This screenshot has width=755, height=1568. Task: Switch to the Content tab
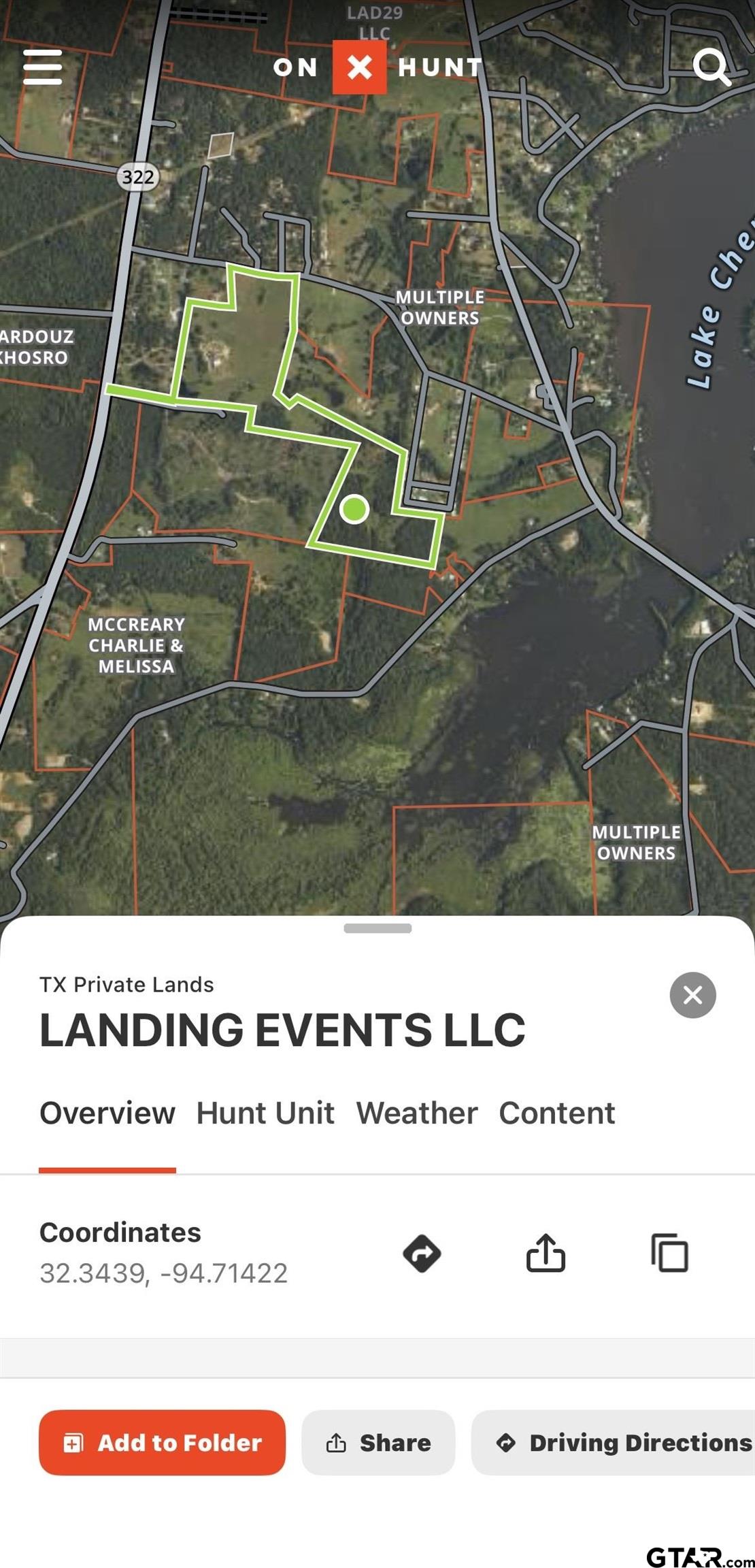[x=556, y=1113]
